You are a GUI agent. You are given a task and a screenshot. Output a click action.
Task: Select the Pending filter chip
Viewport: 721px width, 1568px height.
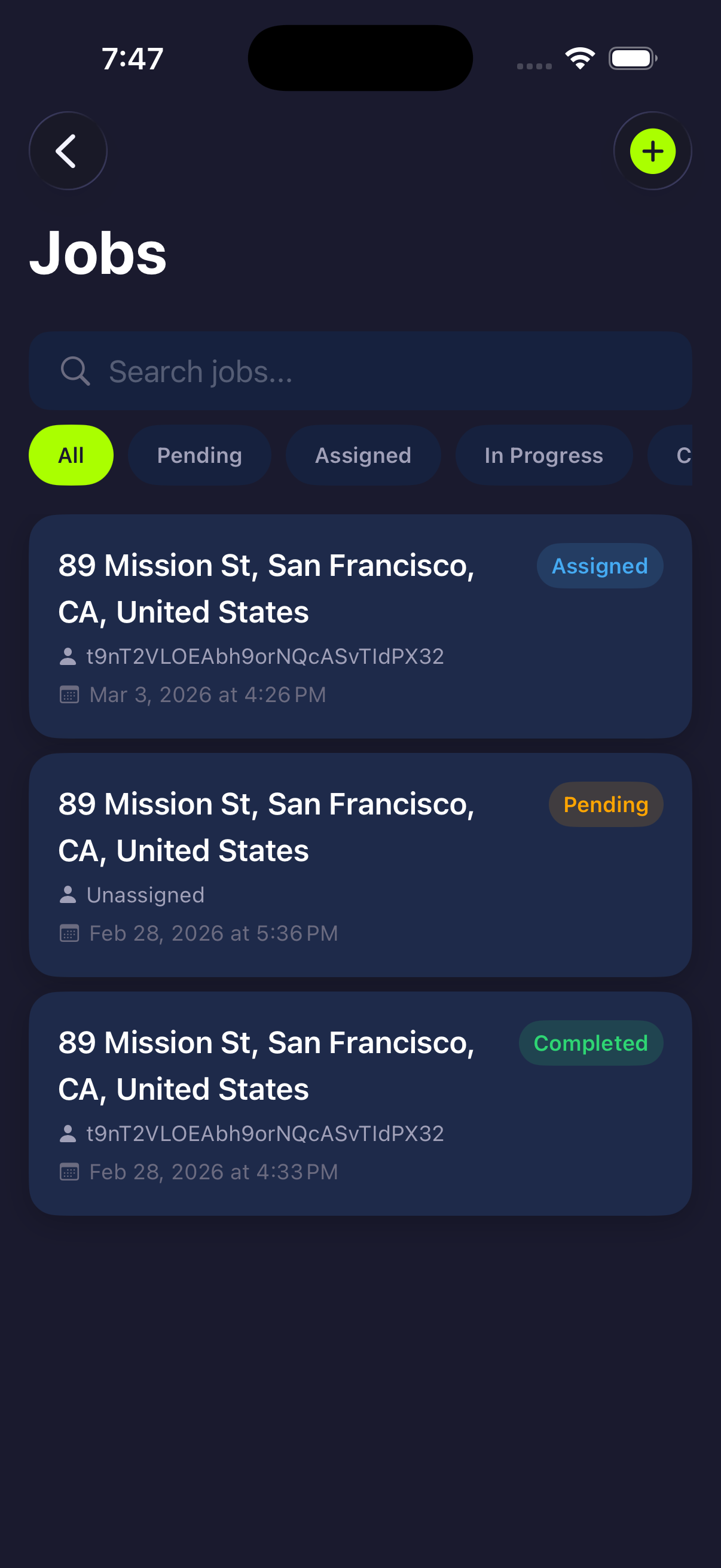coord(200,454)
